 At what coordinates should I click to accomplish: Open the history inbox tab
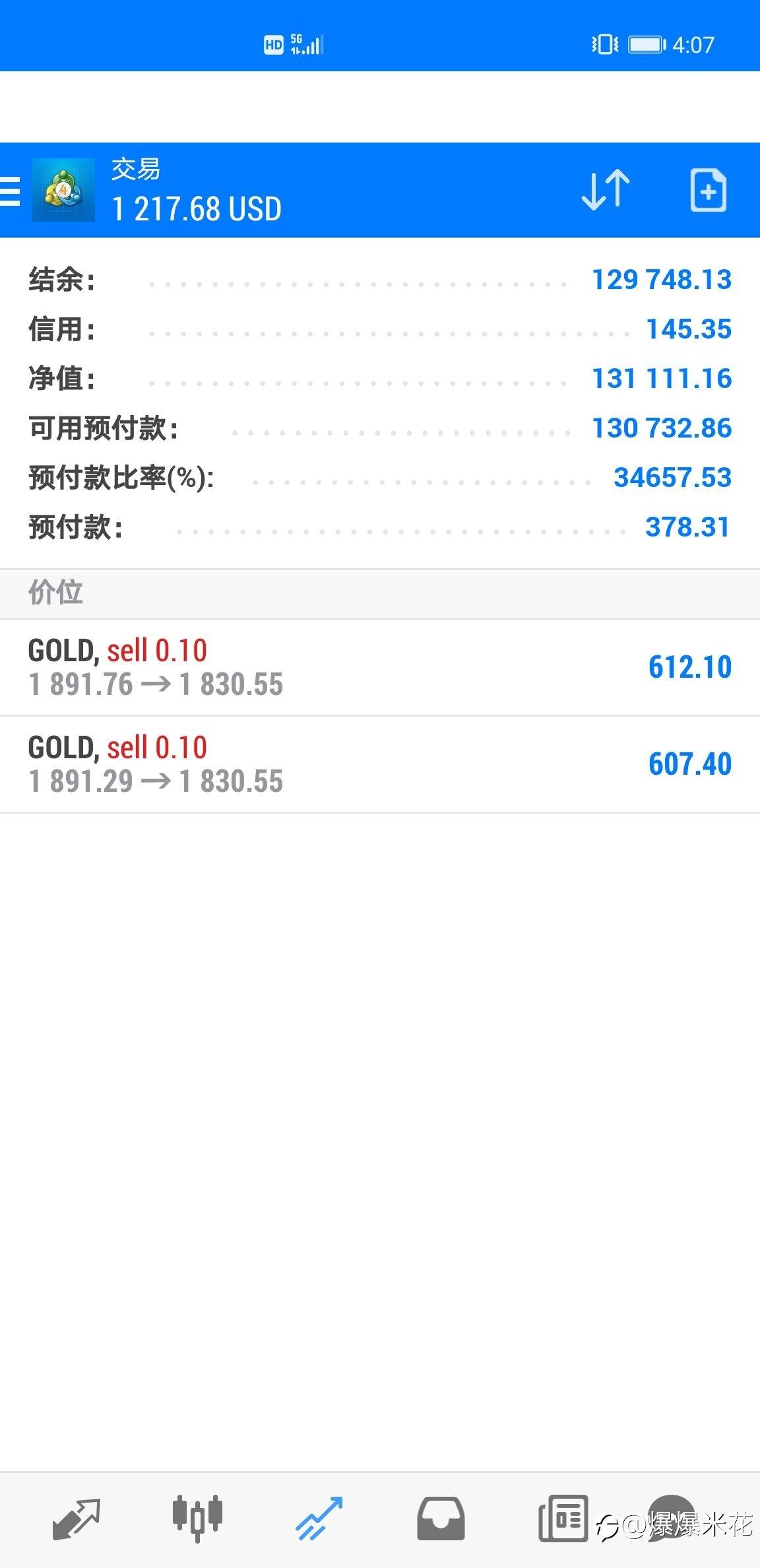coord(441,1519)
